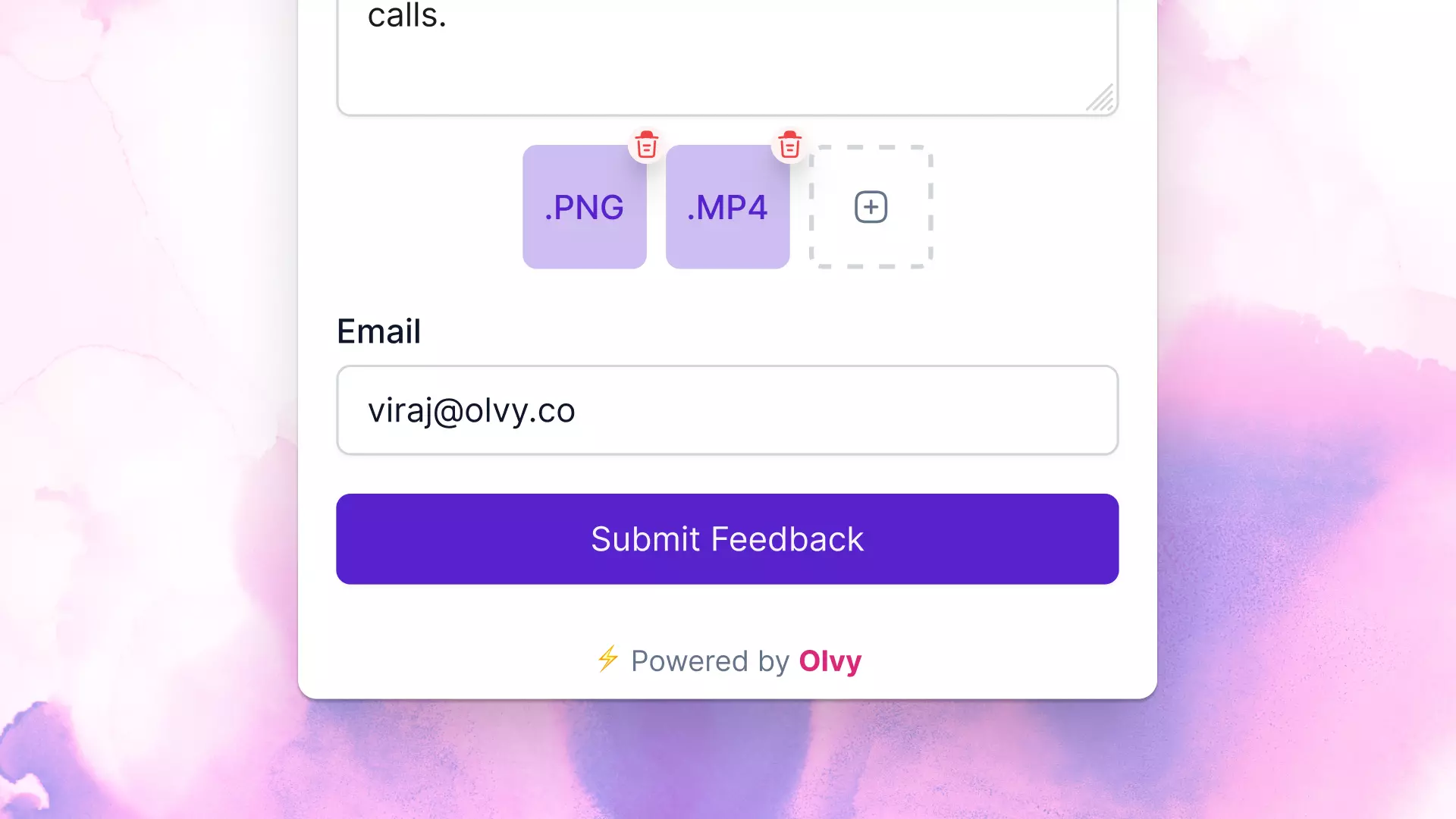The image size is (1456, 819).
Task: Open the .PNG attachment tile
Action: click(584, 208)
